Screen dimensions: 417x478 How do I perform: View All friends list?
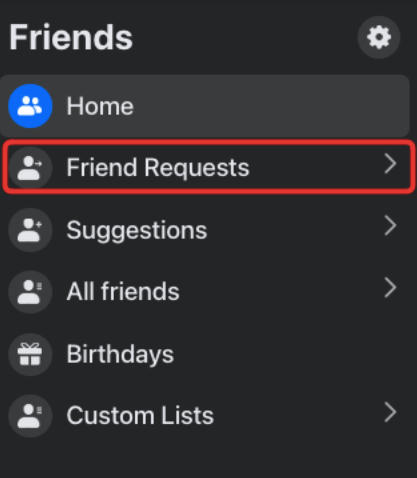(x=205, y=292)
